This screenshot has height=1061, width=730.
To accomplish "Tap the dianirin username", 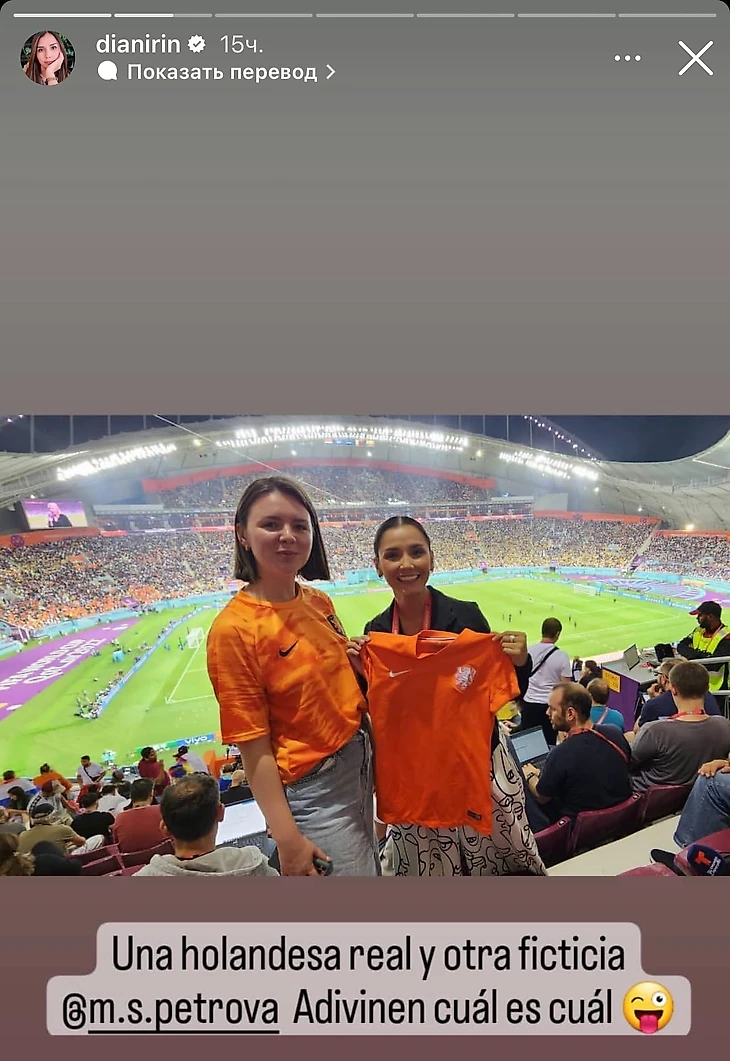I will (138, 44).
